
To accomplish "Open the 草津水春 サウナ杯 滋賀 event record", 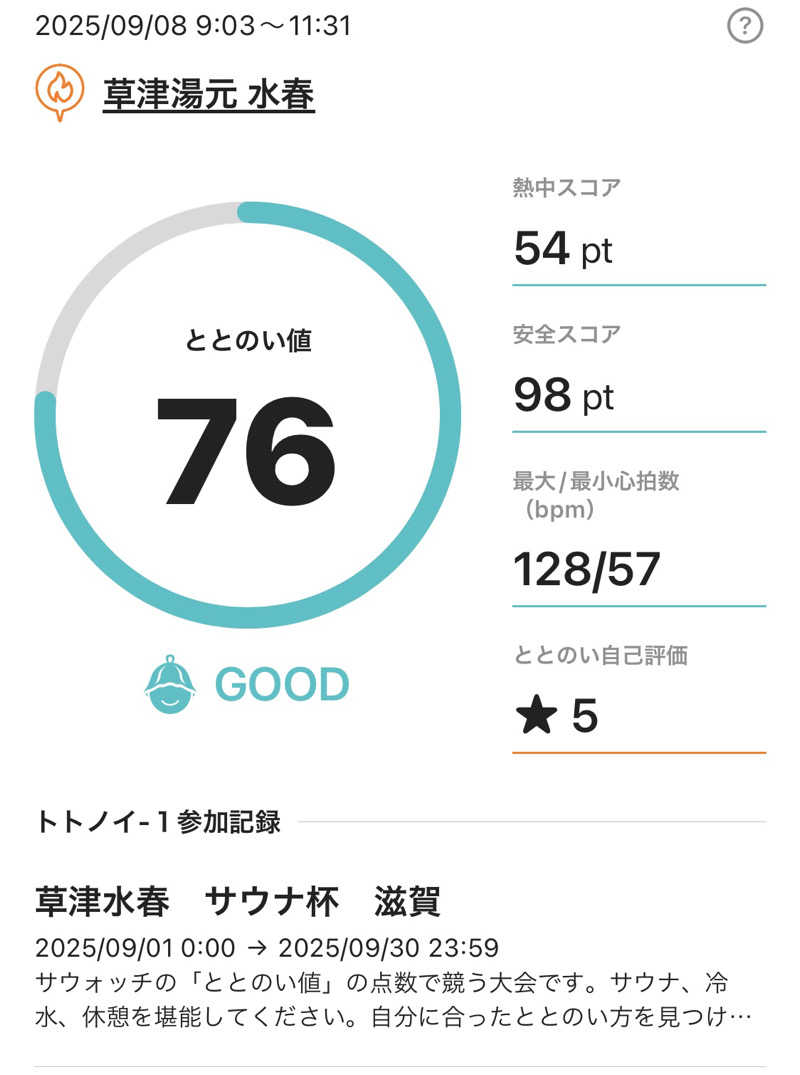I will tap(238, 903).
